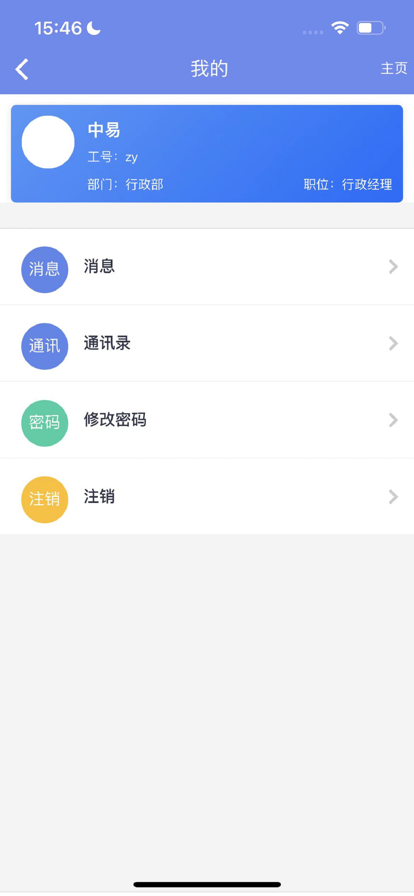Open 修改密码 to change your password
The width and height of the screenshot is (414, 896).
click(x=207, y=420)
